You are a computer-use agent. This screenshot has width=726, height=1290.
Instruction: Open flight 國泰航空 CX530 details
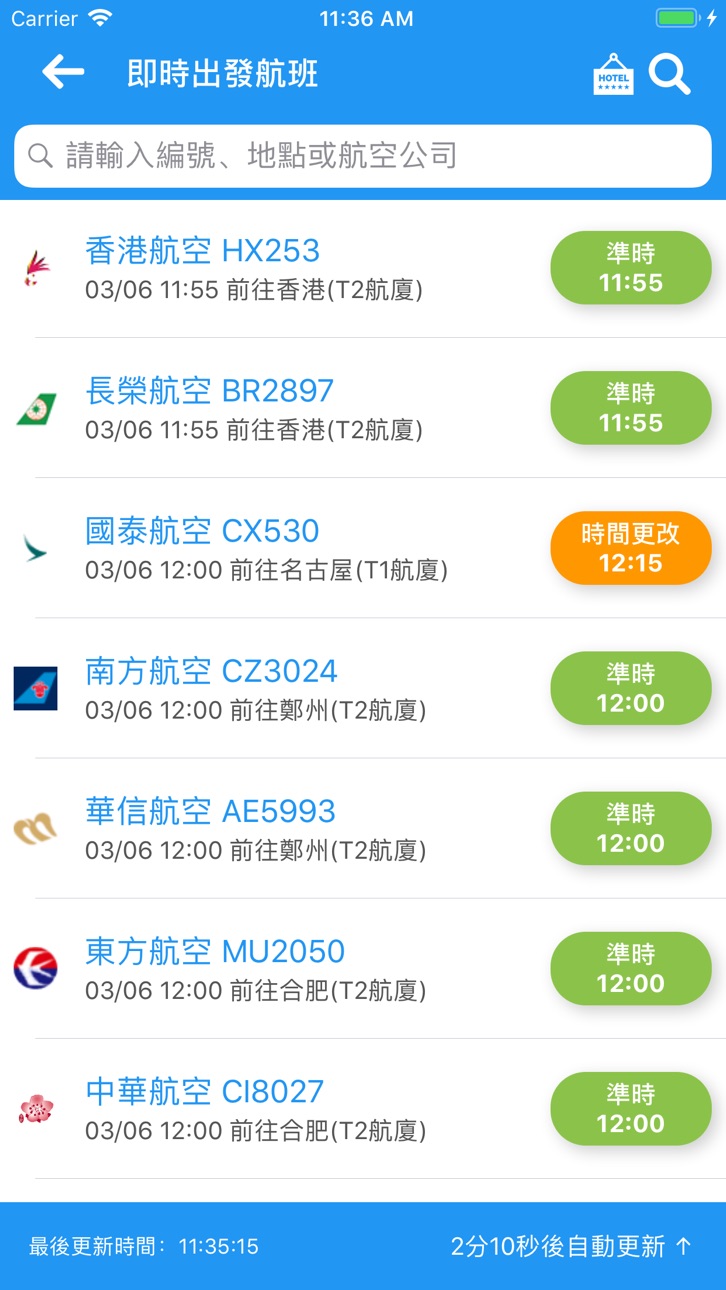click(x=363, y=548)
